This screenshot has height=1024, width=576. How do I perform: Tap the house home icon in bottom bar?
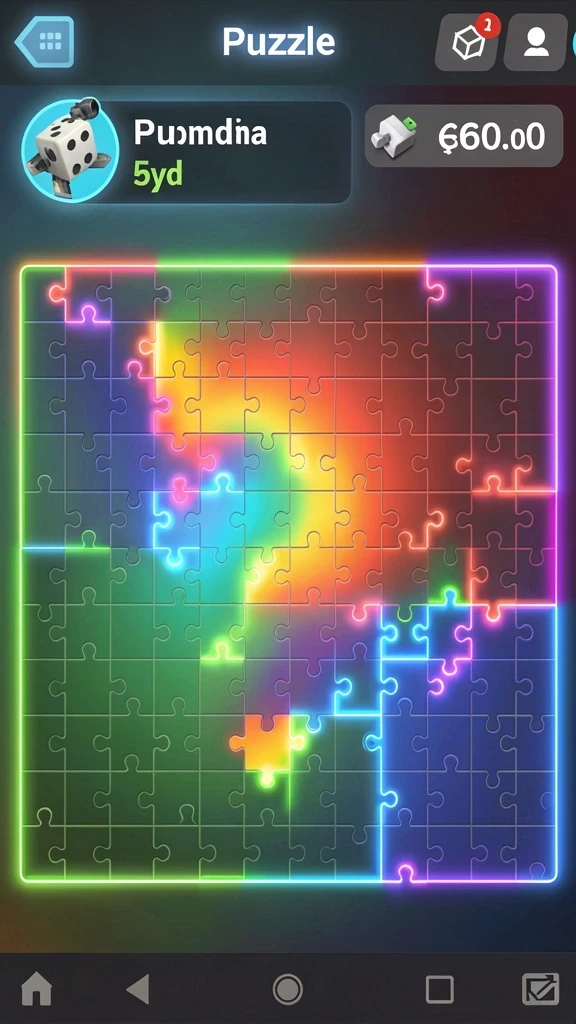pyautogui.click(x=37, y=989)
